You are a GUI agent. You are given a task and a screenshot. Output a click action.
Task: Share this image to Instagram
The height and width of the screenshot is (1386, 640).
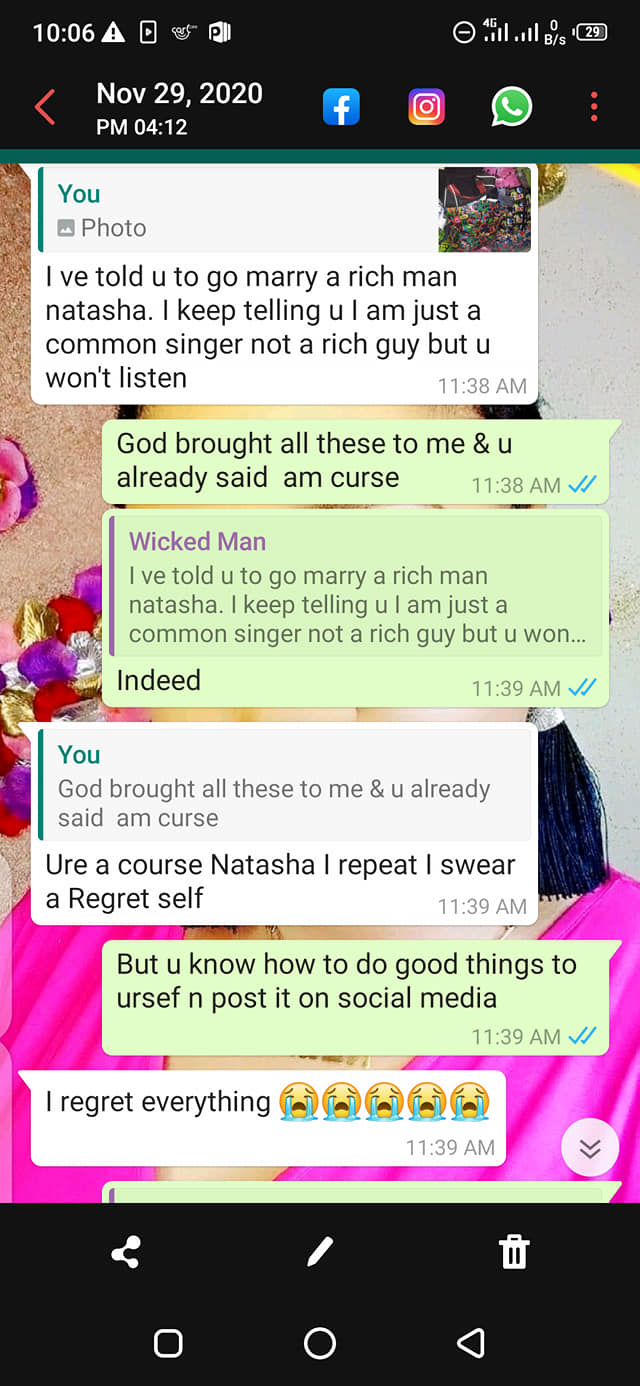click(426, 107)
